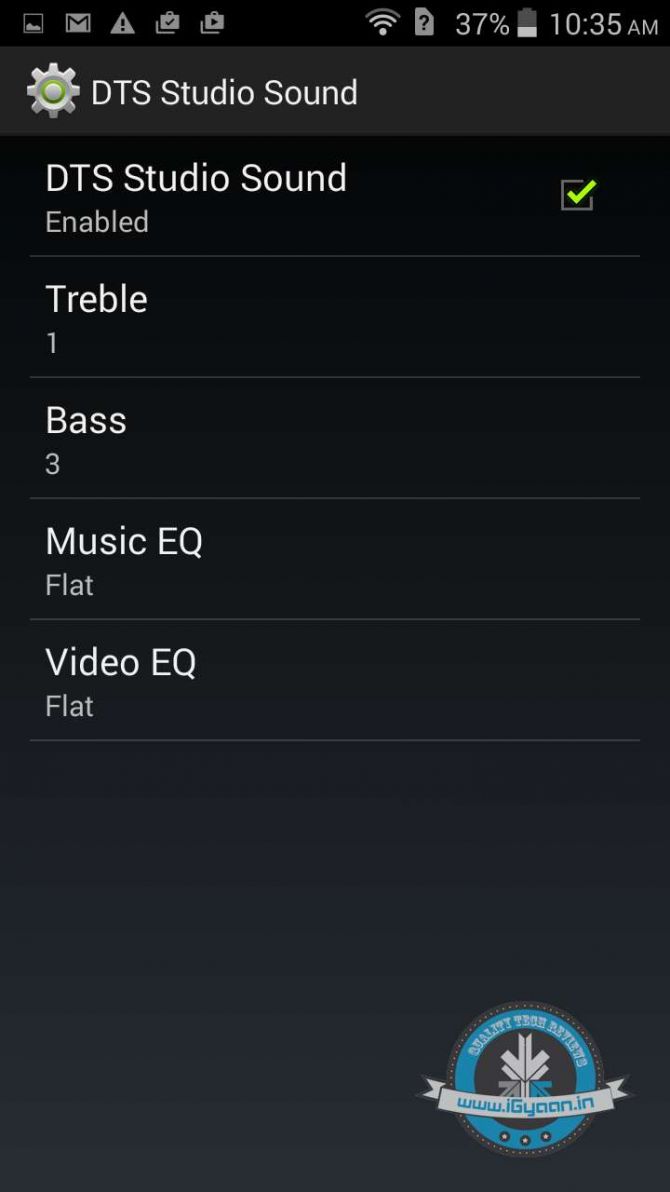Open Video EQ options

(x=334, y=680)
